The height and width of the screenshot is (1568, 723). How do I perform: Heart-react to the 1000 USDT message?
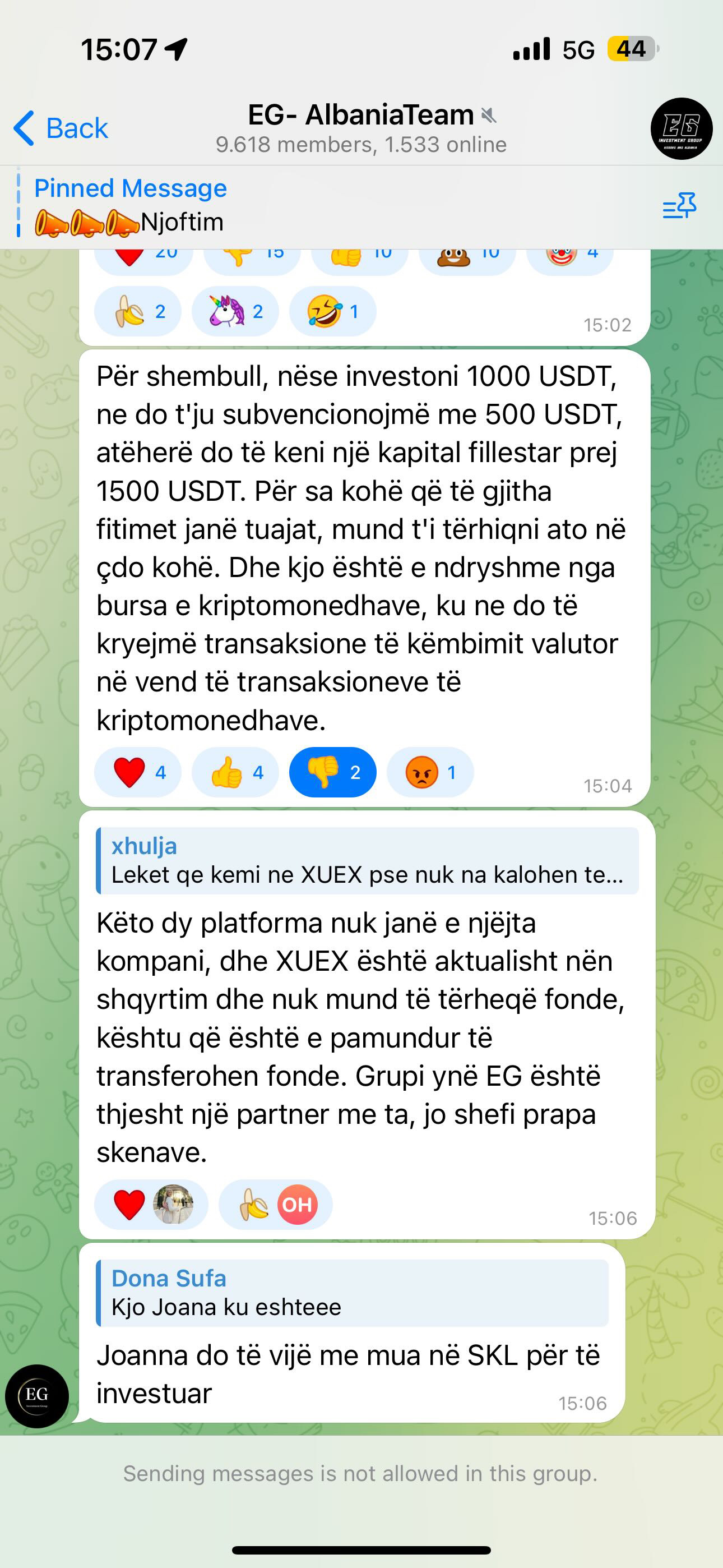point(138,772)
